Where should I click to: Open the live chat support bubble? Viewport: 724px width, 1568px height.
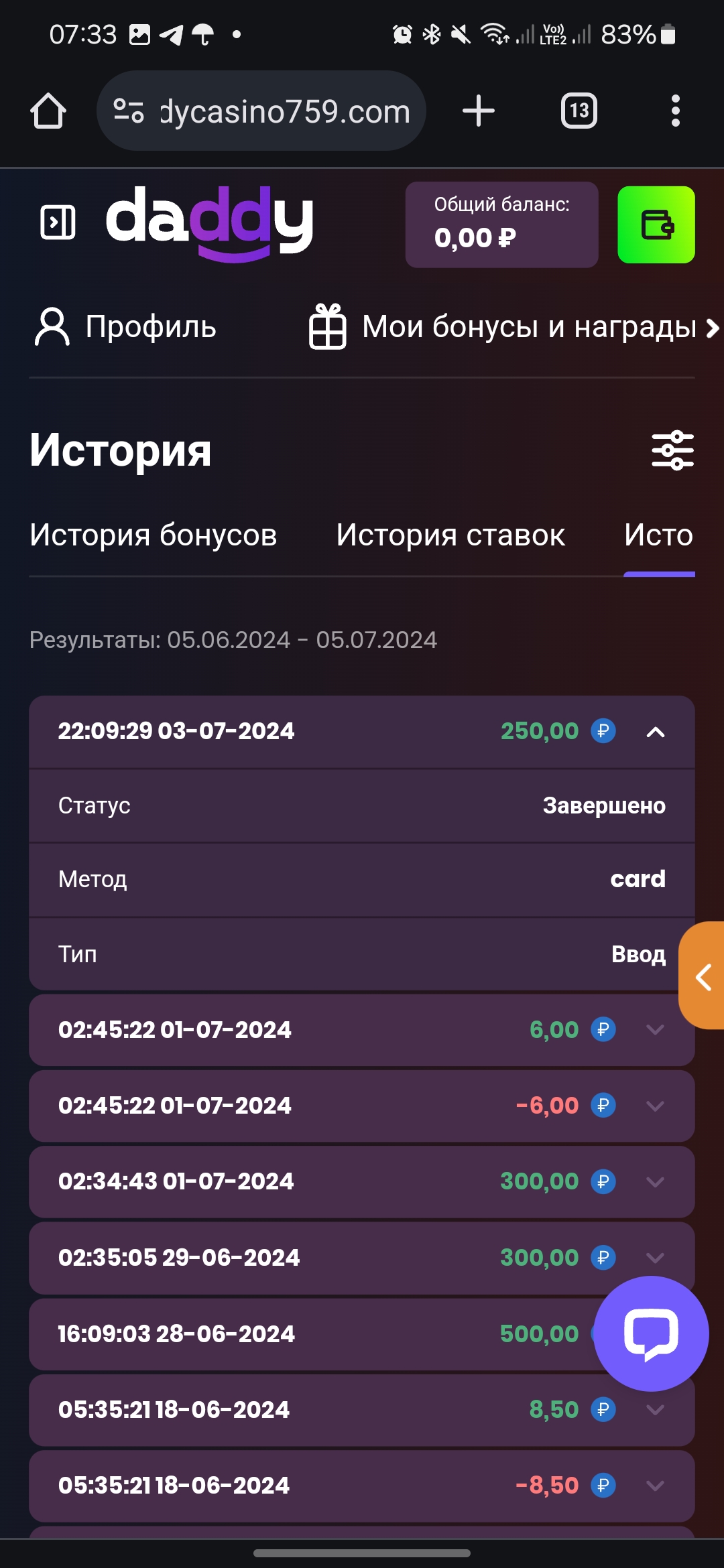pos(651,1333)
